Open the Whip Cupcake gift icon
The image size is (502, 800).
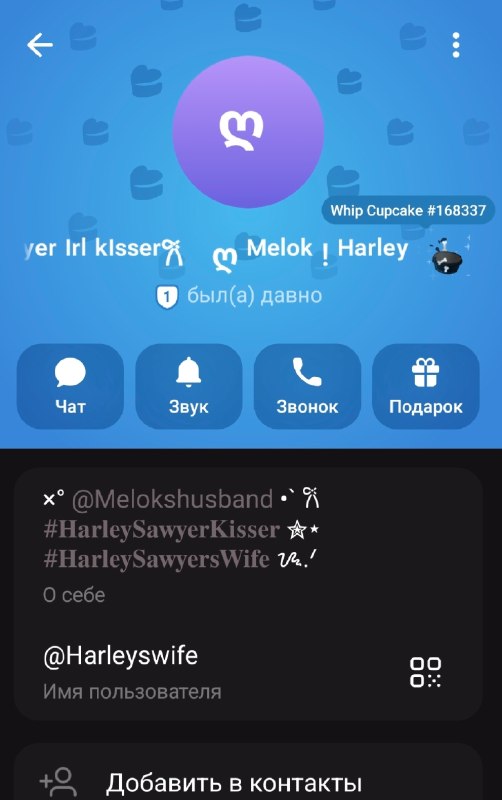coord(447,255)
